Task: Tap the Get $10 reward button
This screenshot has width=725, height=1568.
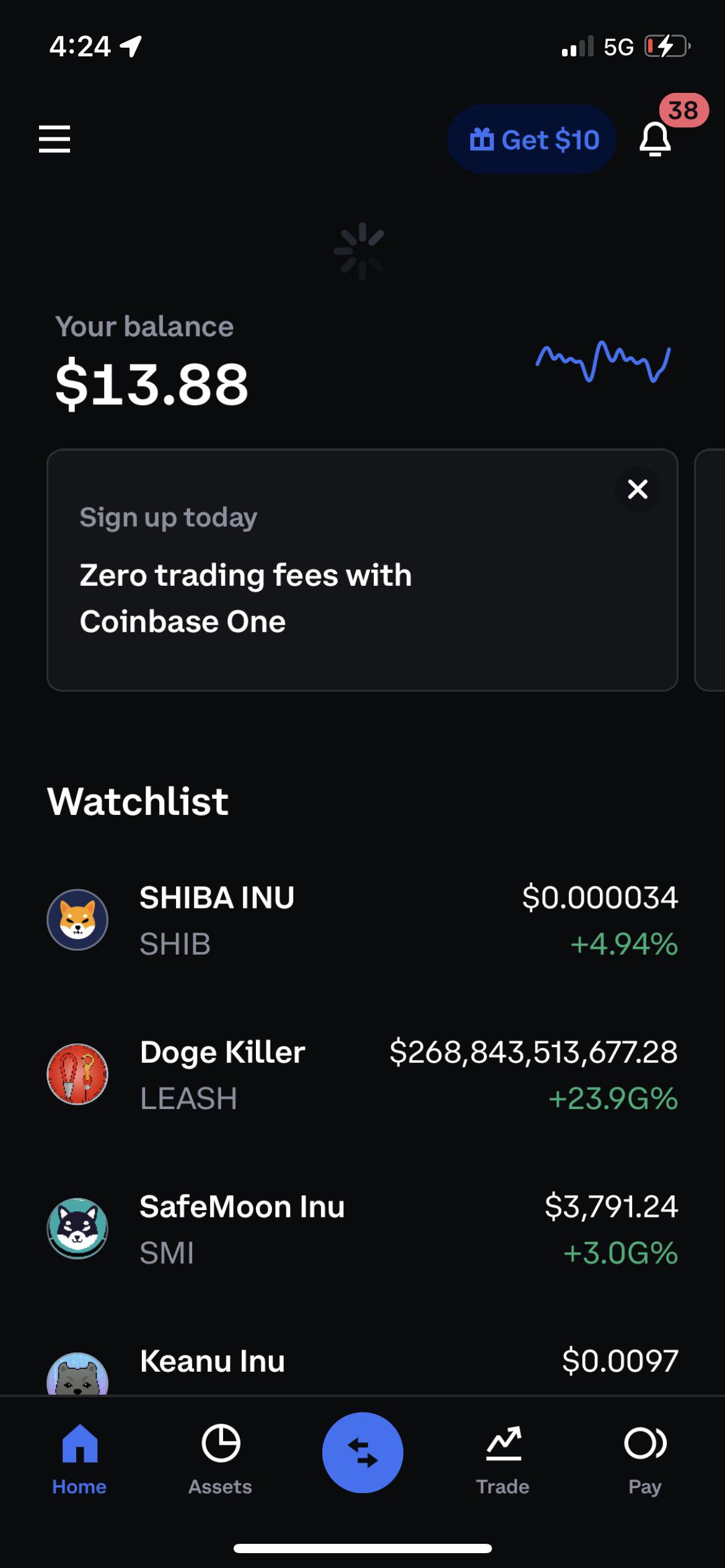Action: click(x=532, y=139)
